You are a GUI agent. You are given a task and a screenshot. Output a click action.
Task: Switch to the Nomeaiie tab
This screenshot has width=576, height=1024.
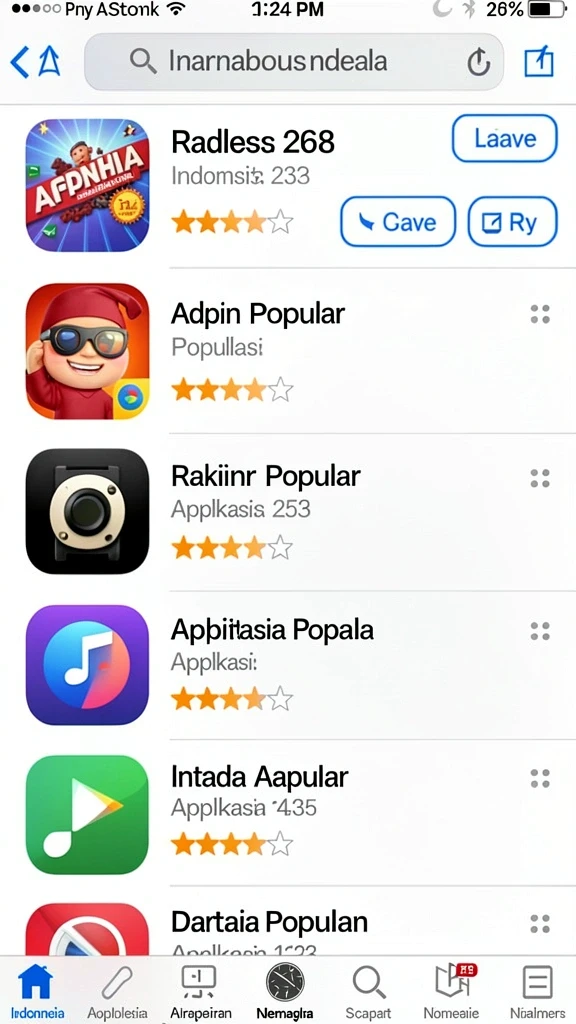coord(452,991)
